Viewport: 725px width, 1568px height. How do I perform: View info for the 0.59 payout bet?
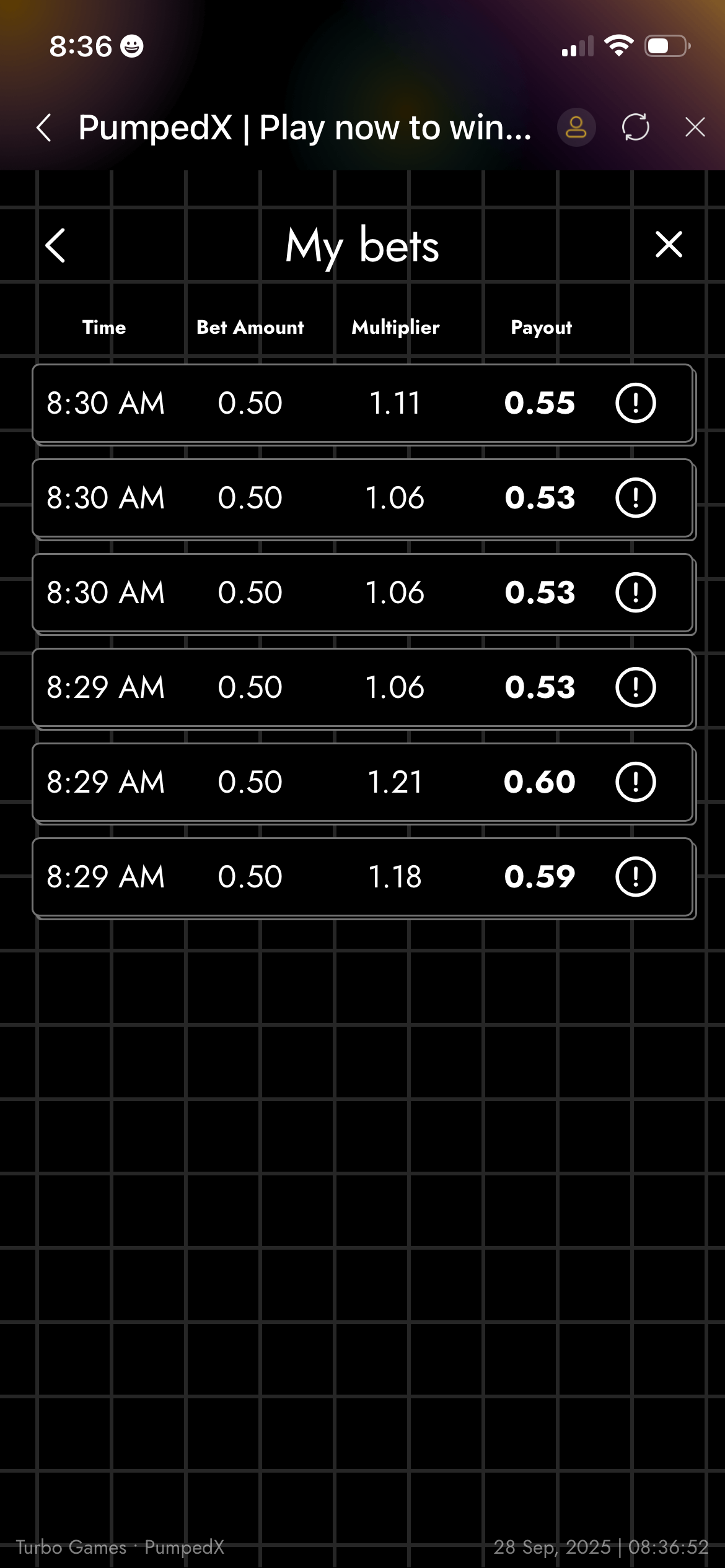pyautogui.click(x=635, y=877)
